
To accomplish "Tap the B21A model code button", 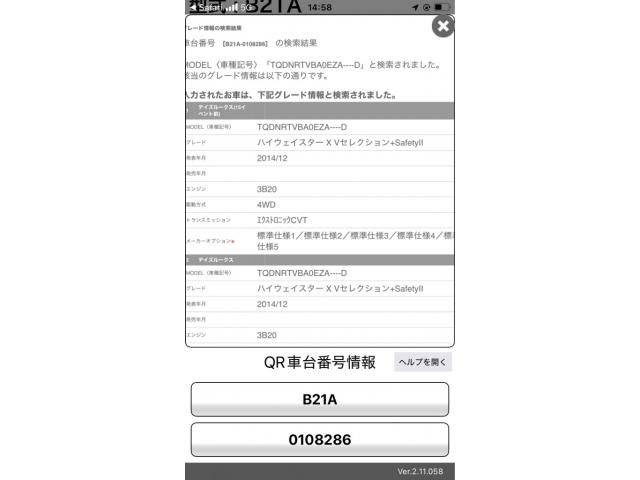I will 320,399.
